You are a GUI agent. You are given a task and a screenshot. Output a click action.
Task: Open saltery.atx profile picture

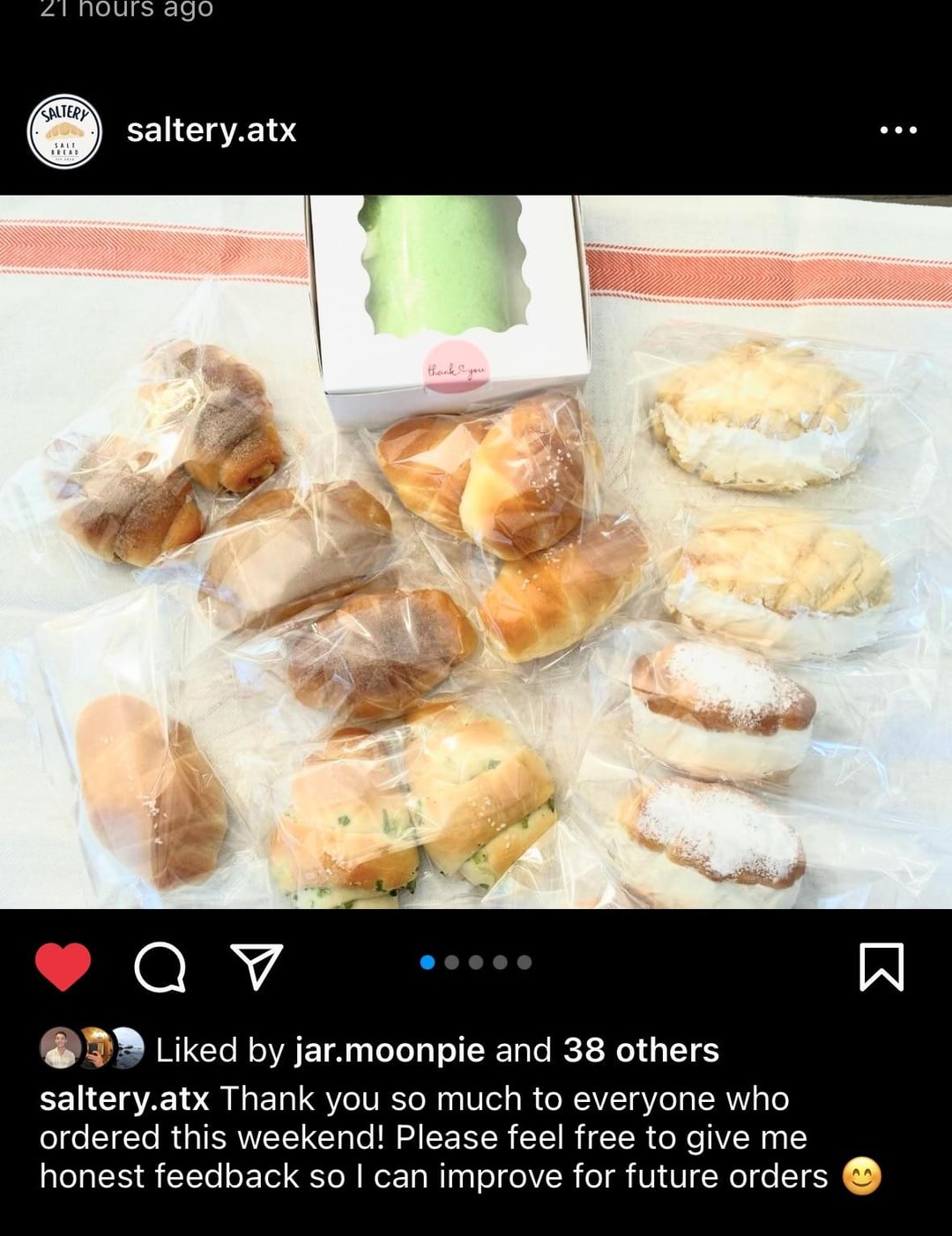[64, 131]
